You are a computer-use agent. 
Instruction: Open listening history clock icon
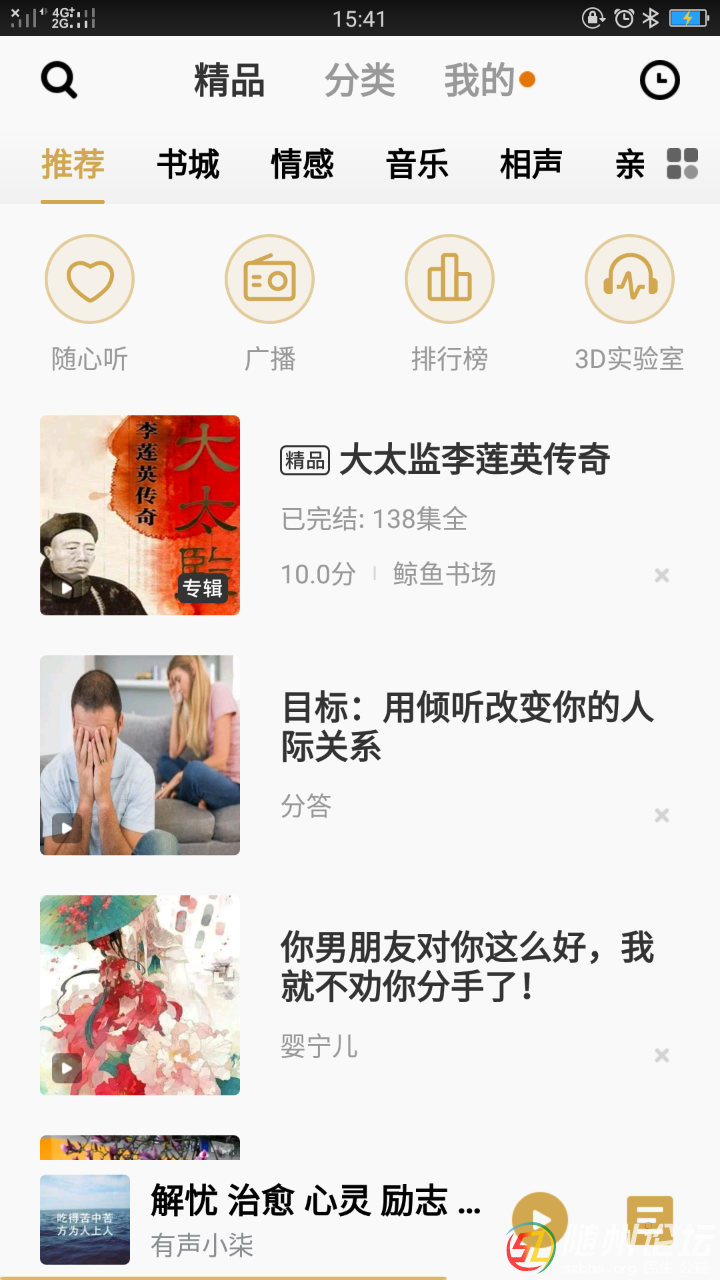[659, 80]
